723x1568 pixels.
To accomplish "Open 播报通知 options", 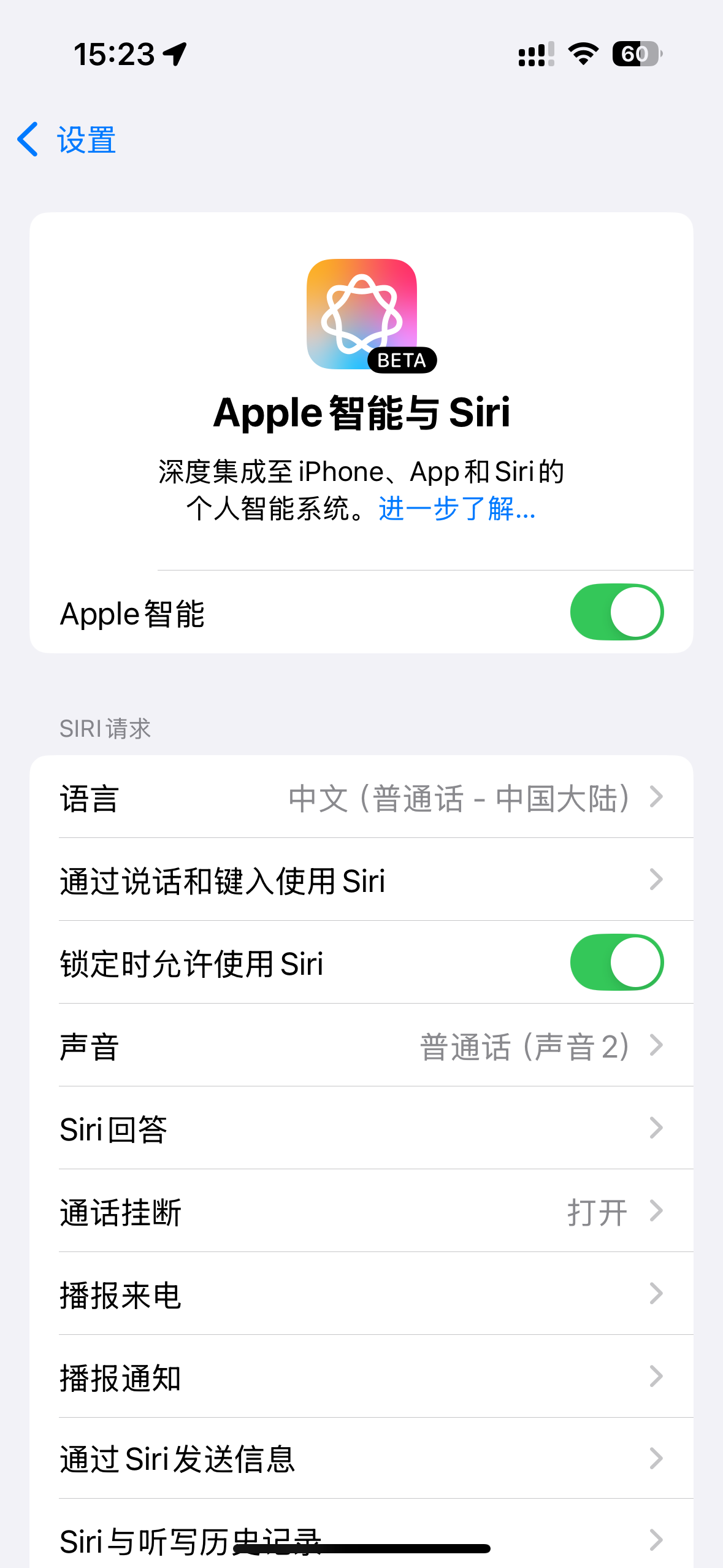I will click(362, 1377).
